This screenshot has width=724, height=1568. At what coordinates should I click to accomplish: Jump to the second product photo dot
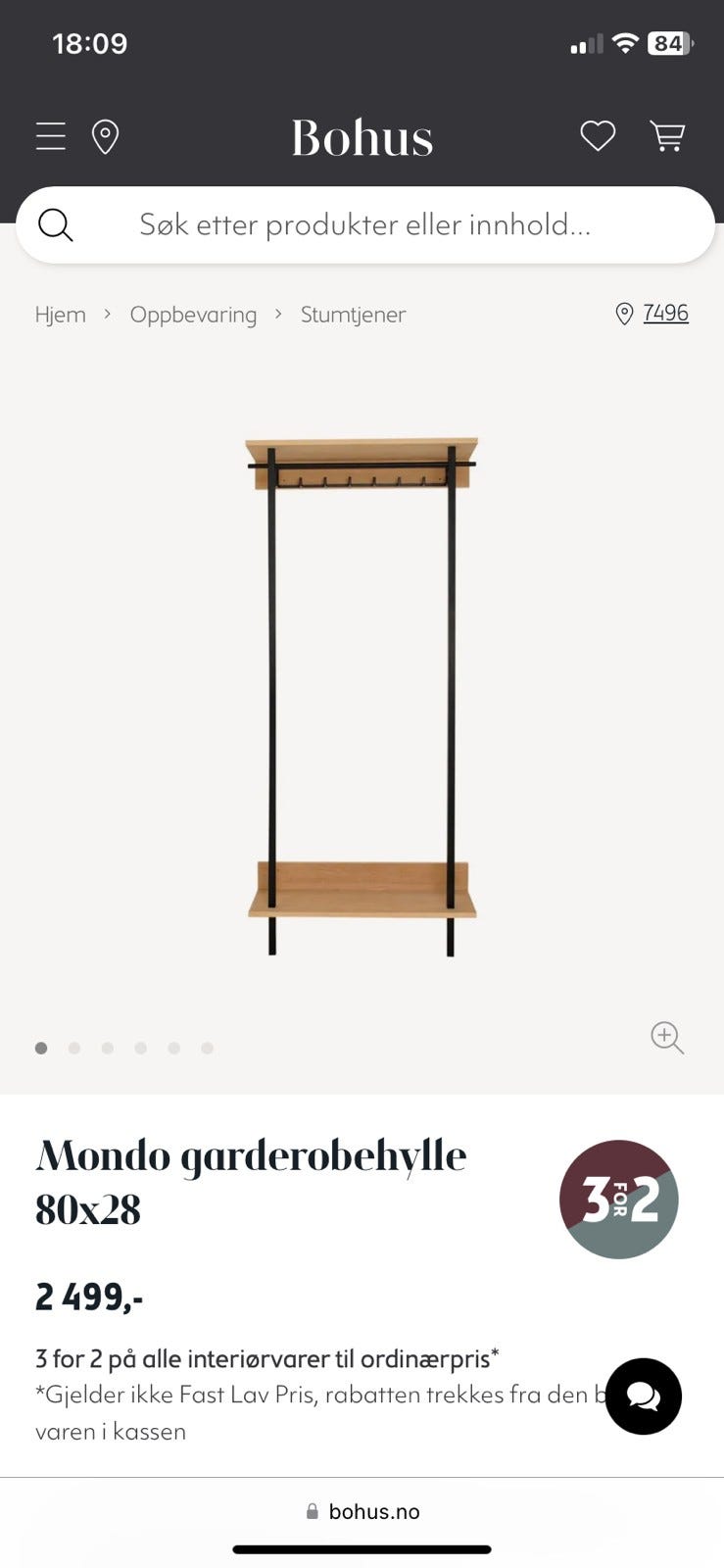point(74,1048)
